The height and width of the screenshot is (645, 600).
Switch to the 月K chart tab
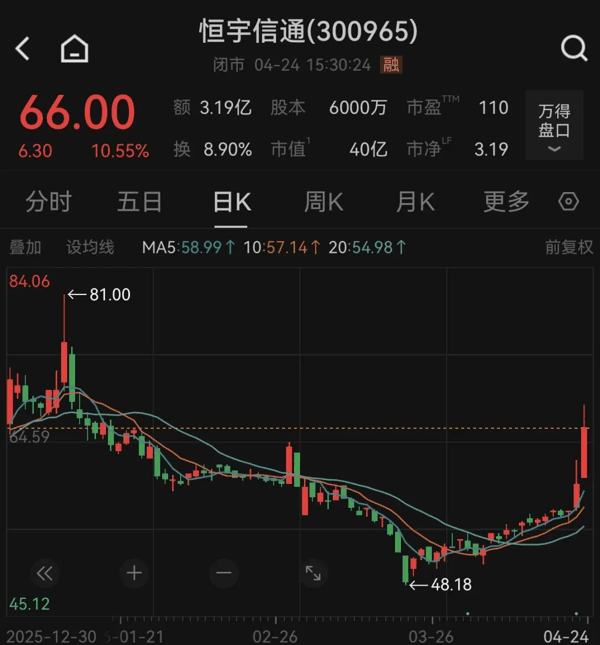pos(415,202)
